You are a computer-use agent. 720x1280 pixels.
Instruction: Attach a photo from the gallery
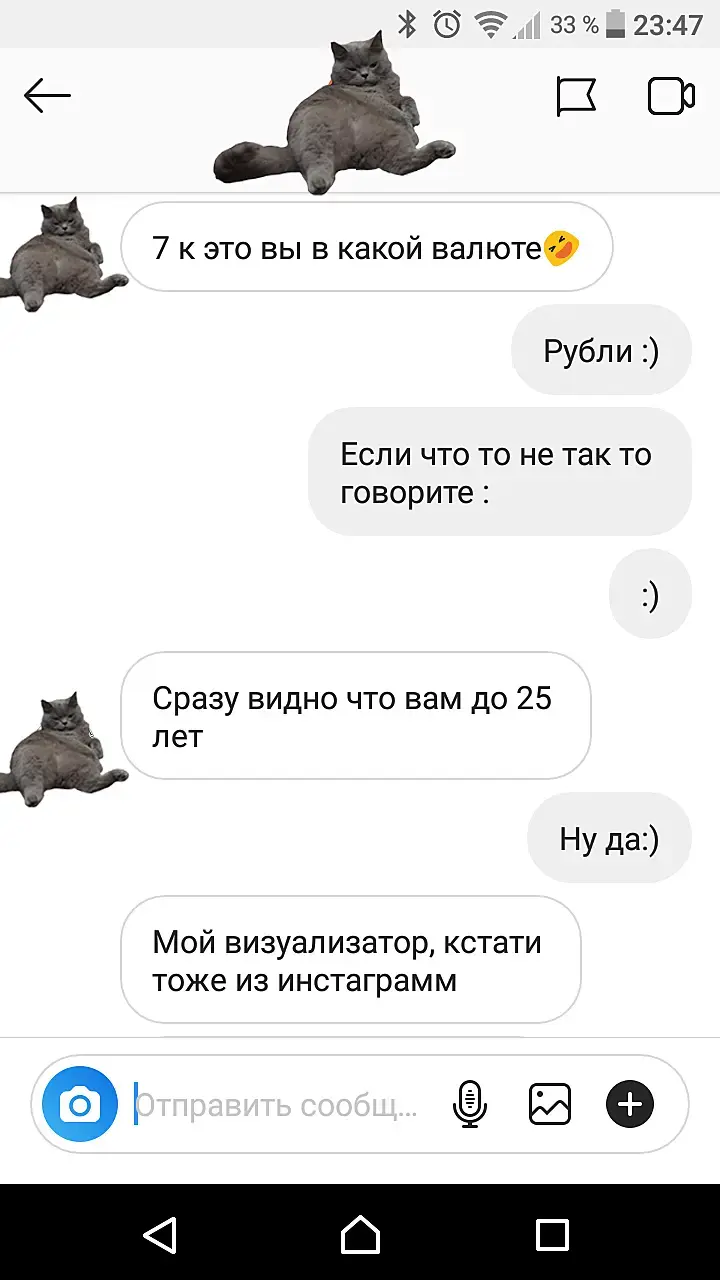tap(549, 1105)
